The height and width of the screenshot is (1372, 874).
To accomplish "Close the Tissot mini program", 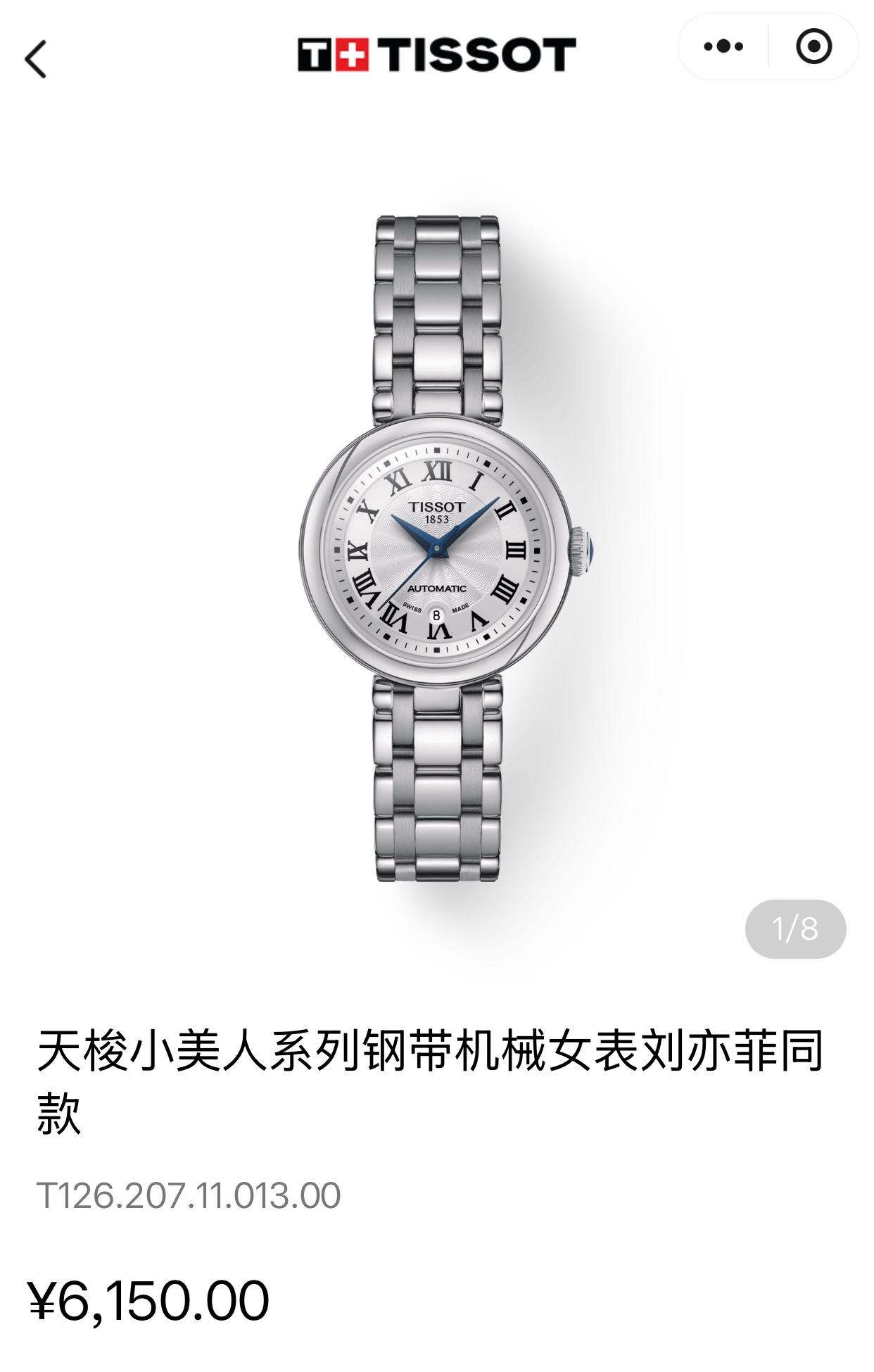I will click(813, 47).
